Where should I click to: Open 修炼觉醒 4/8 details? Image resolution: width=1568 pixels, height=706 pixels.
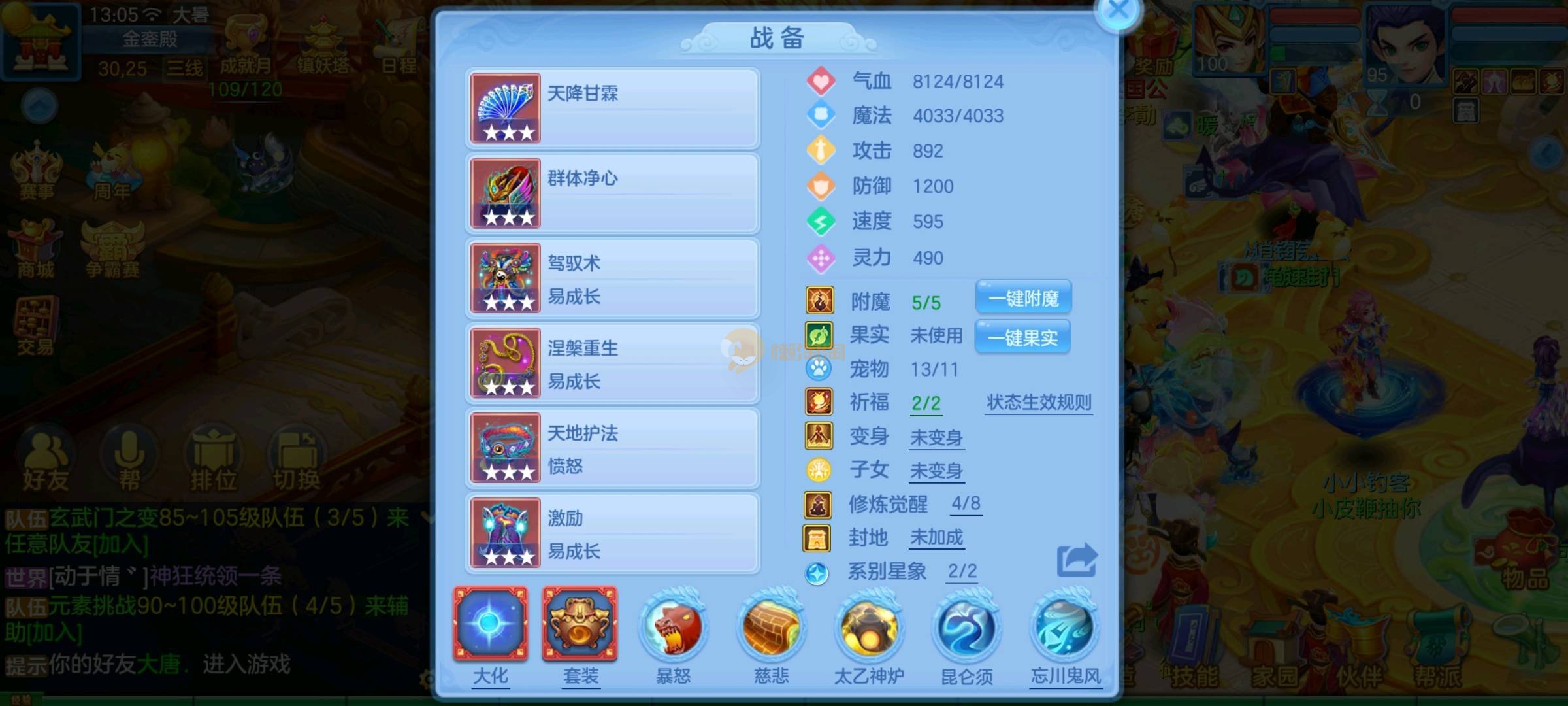[x=966, y=503]
